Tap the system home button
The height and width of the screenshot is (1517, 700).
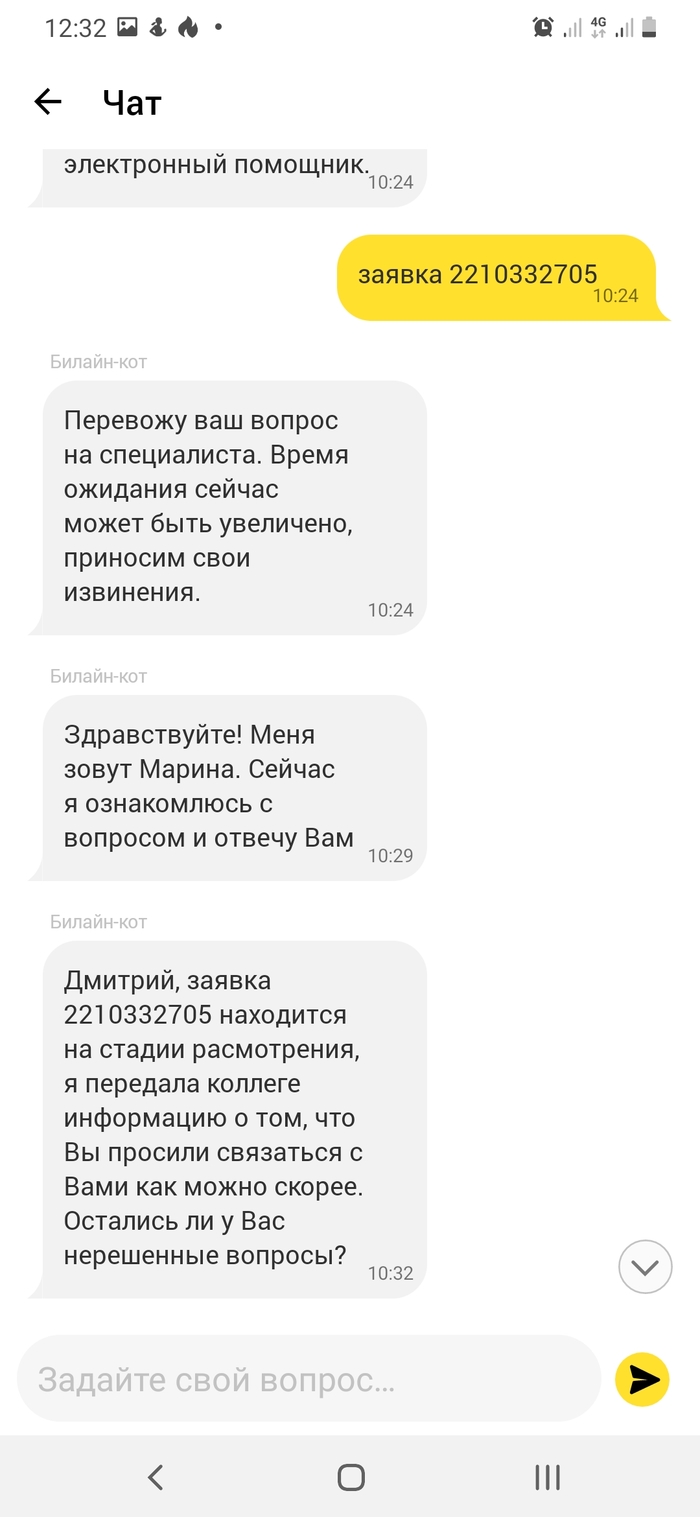351,1477
